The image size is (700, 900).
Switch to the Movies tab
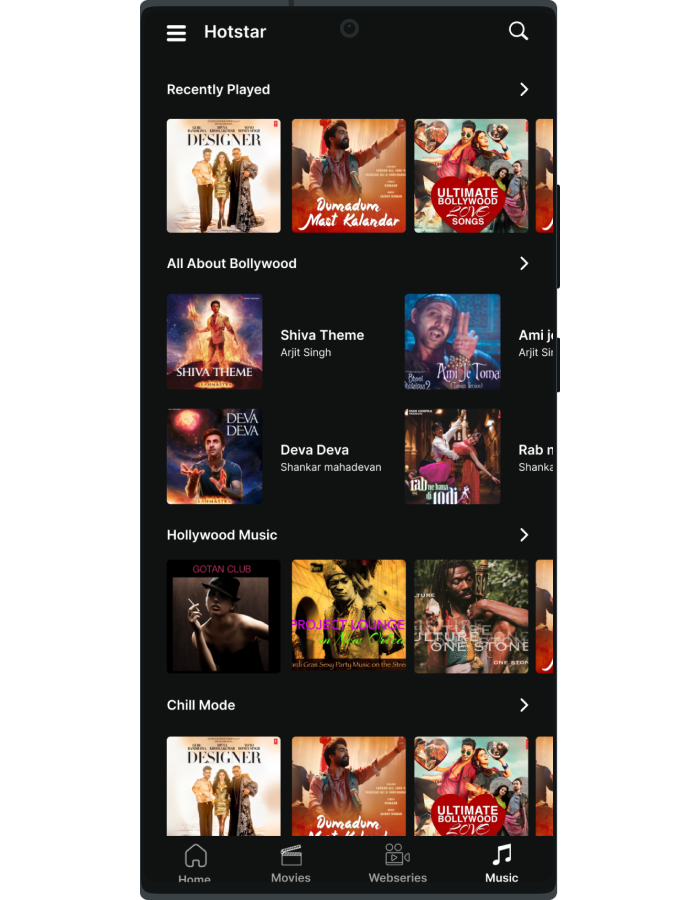[291, 863]
